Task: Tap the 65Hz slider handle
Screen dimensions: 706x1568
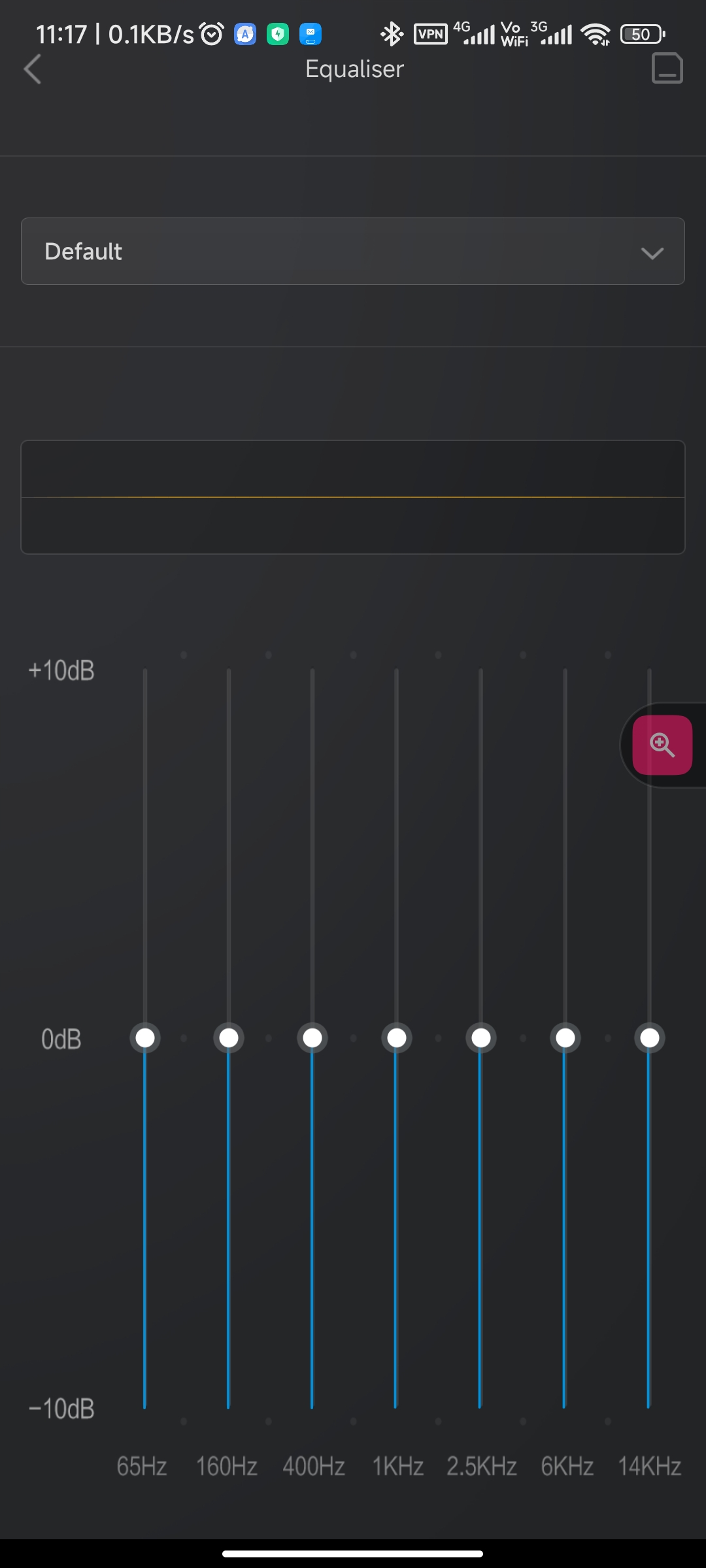Action: [x=145, y=1037]
